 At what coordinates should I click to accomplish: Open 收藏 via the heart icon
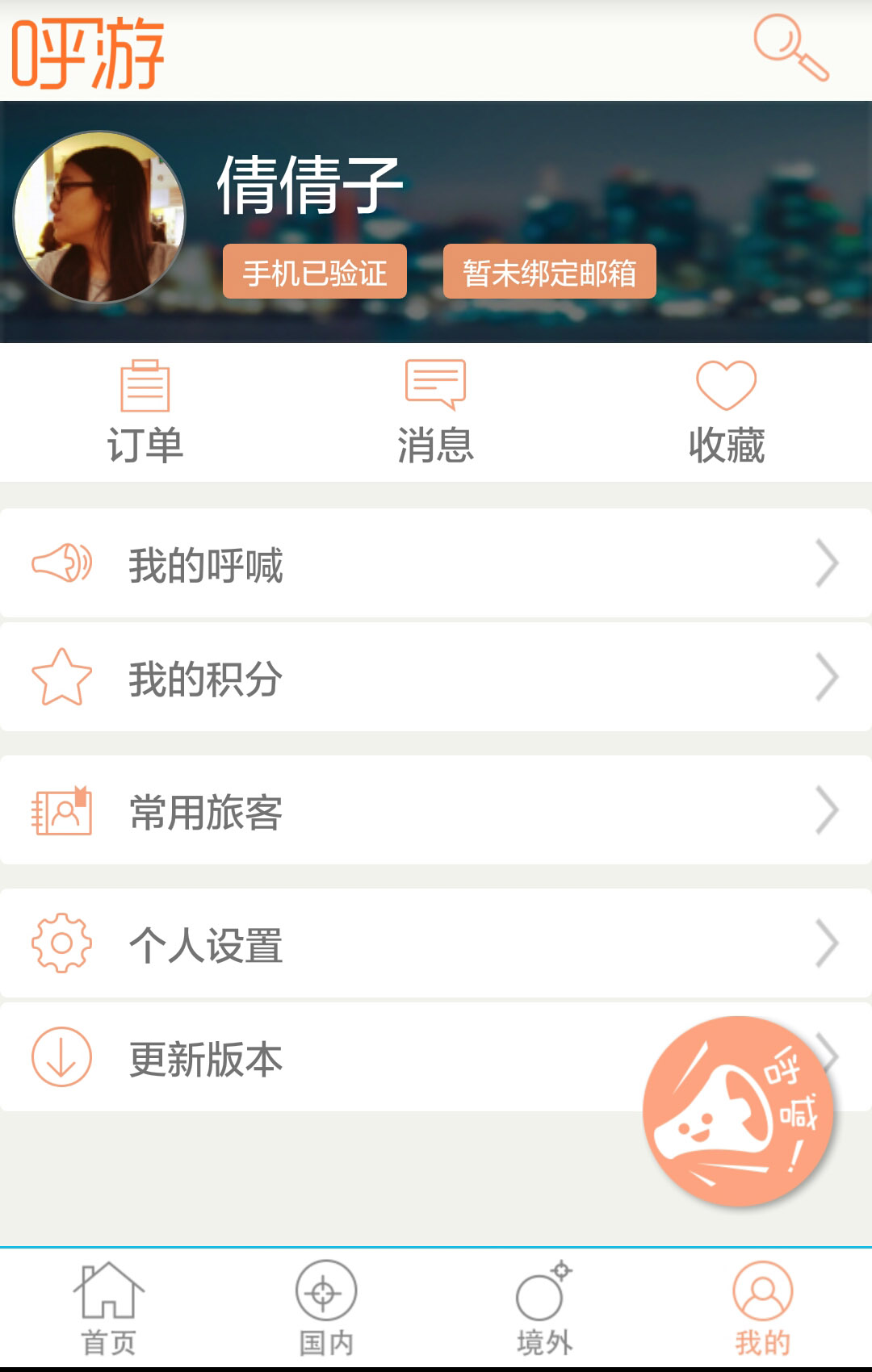tap(726, 385)
